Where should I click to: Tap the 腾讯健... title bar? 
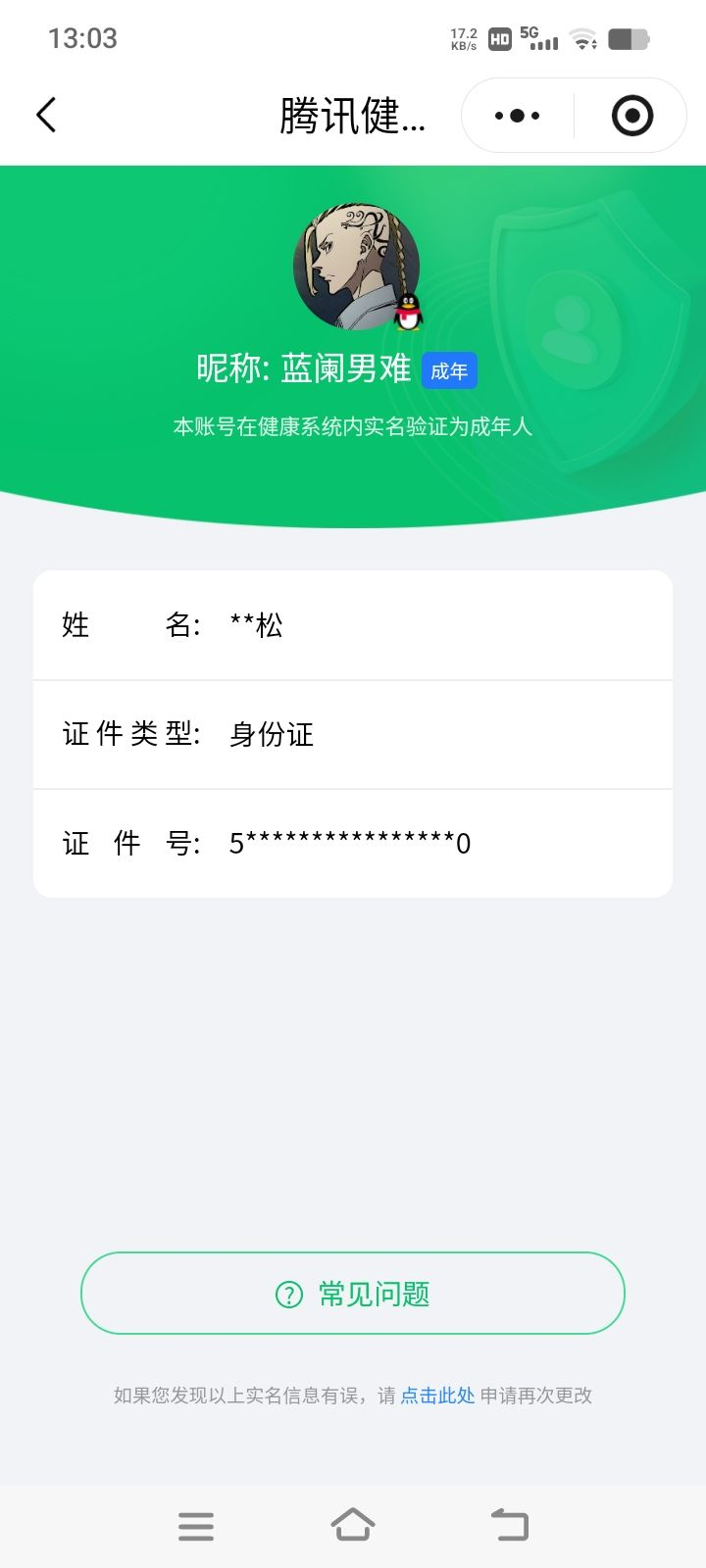click(353, 115)
